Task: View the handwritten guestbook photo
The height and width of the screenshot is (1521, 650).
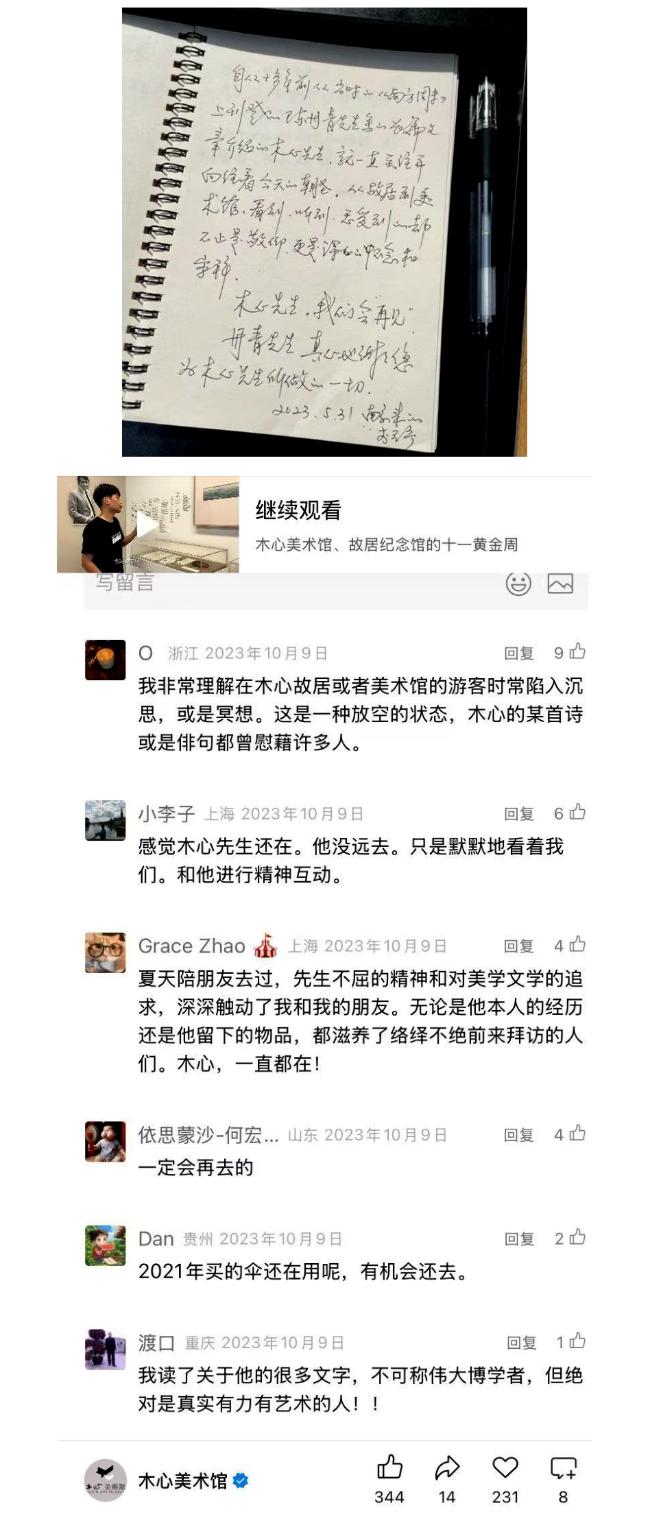Action: 324,232
